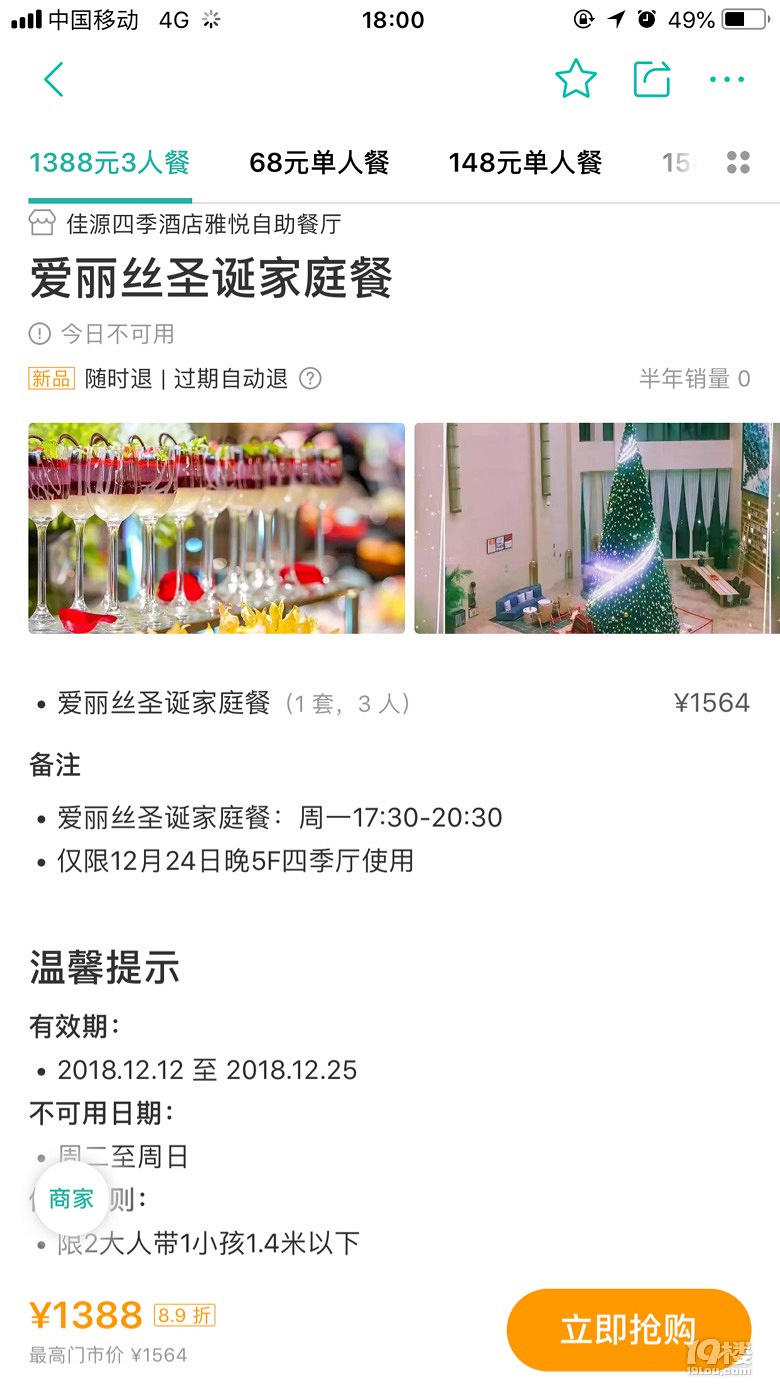View the dessert glasses photo
The height and width of the screenshot is (1387, 780).
click(217, 528)
